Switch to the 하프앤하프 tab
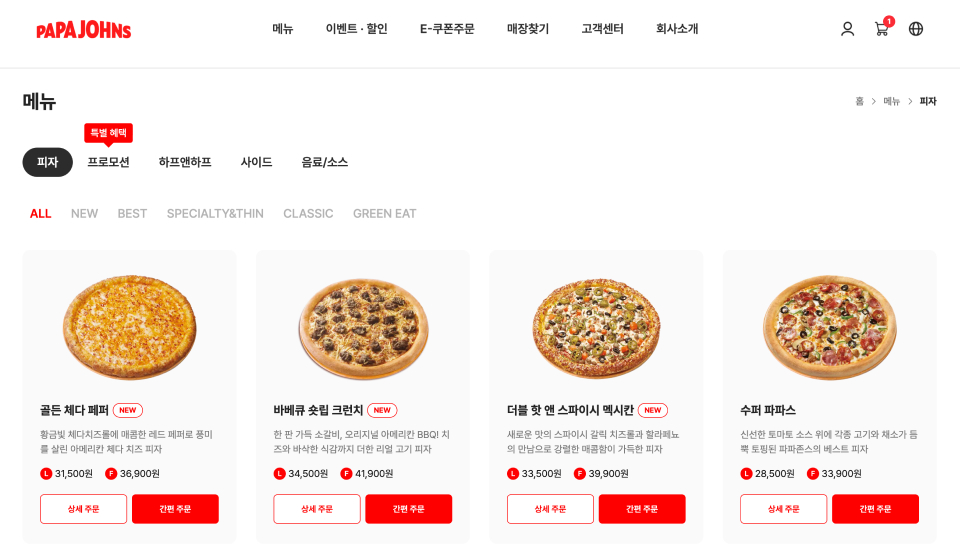The width and height of the screenshot is (960, 559). click(x=185, y=162)
